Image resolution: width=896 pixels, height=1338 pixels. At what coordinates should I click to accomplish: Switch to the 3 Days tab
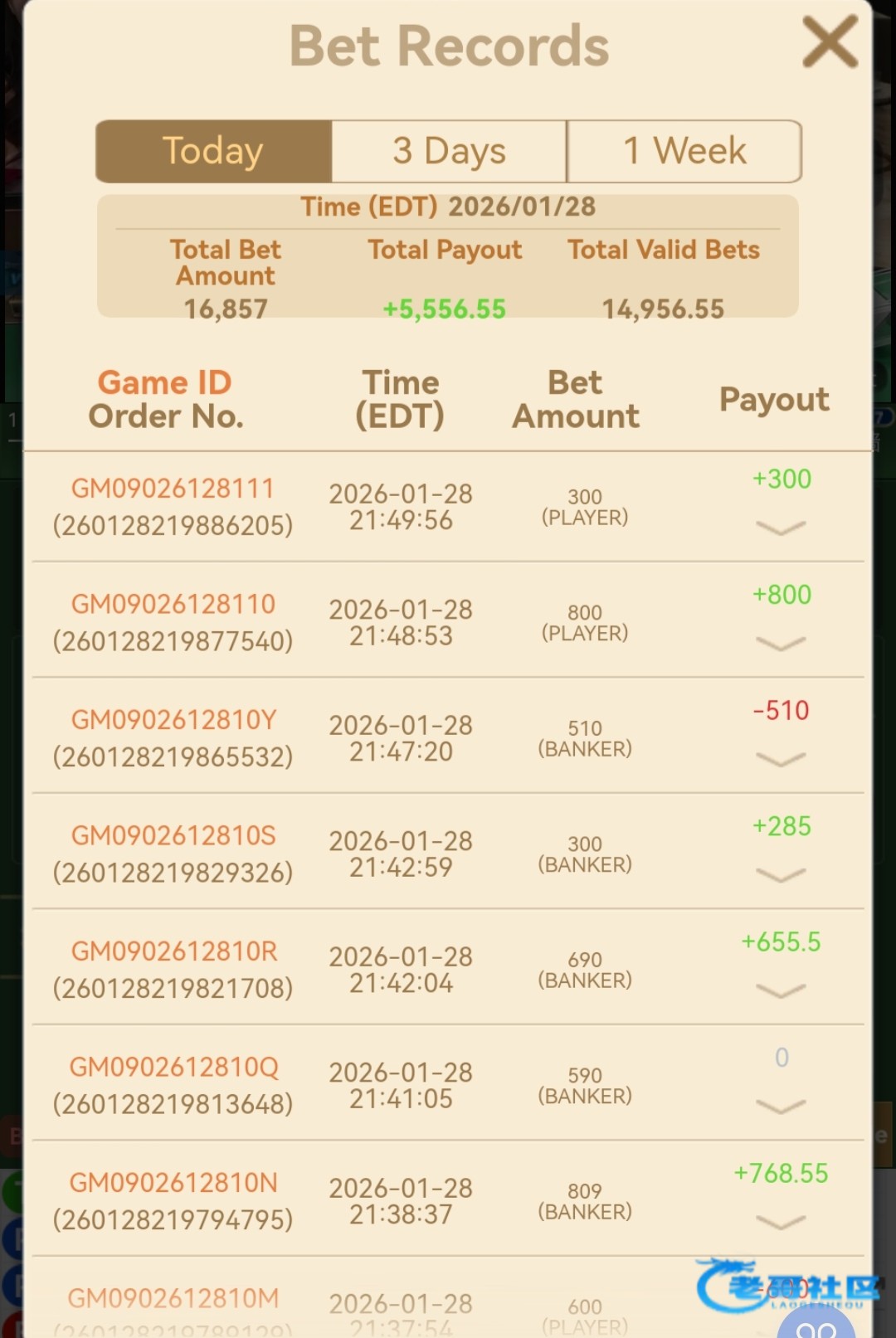[449, 151]
